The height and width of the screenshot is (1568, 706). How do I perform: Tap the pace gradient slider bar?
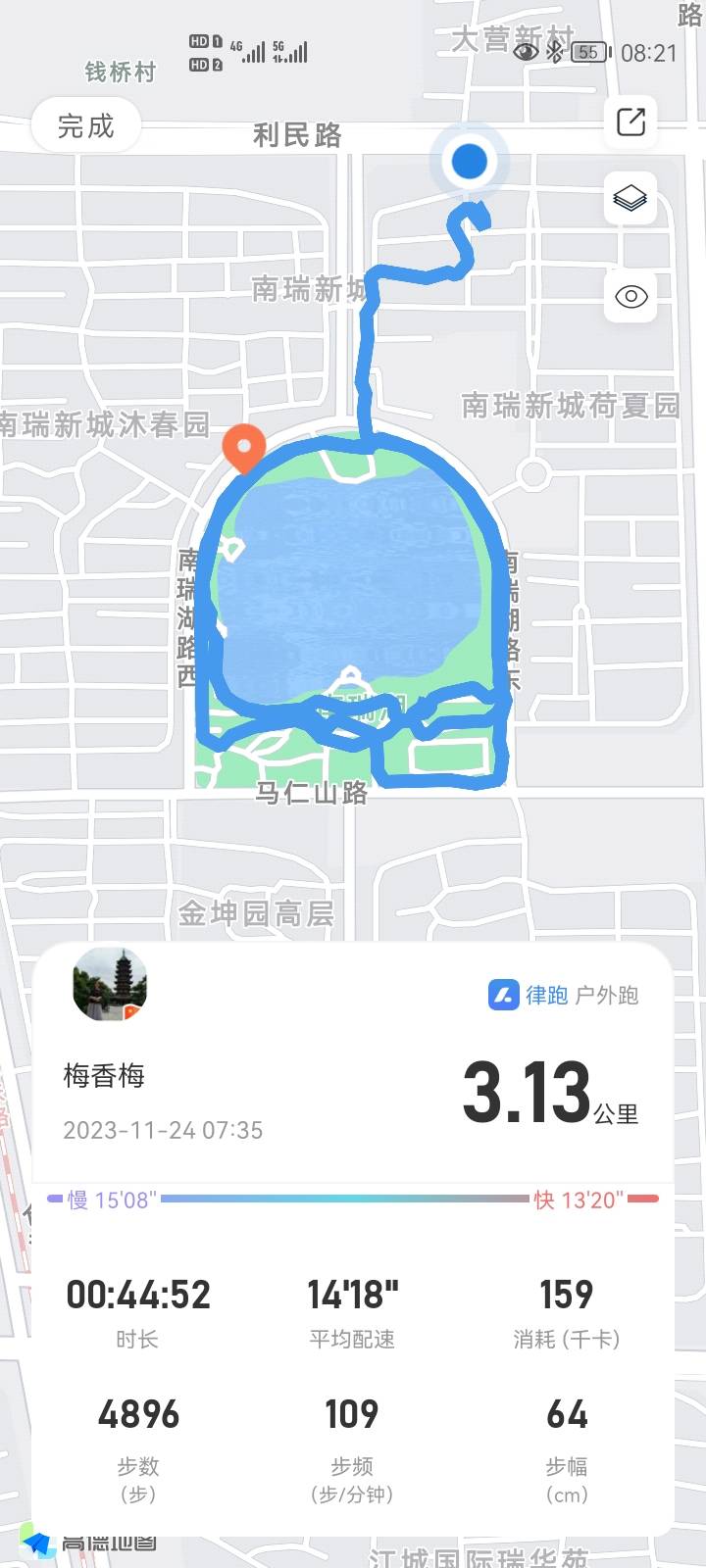pyautogui.click(x=353, y=1198)
